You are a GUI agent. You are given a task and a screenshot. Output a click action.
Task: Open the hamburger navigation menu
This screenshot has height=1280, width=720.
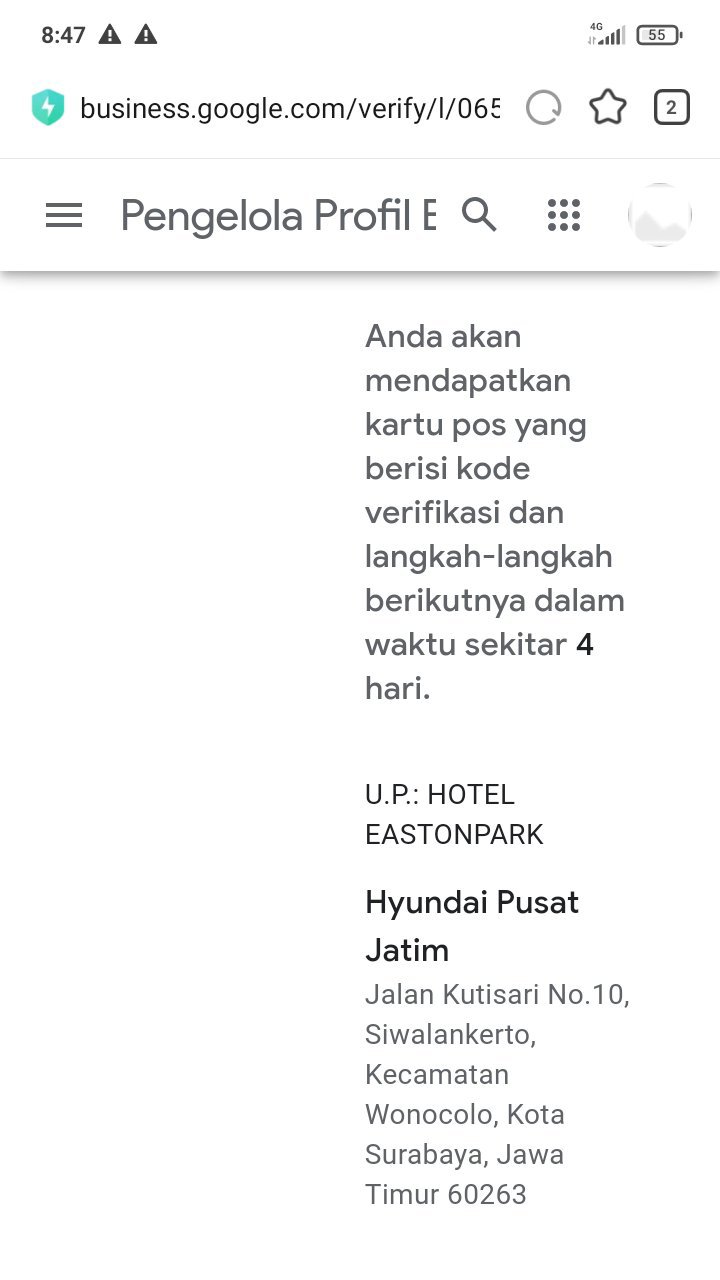point(64,215)
